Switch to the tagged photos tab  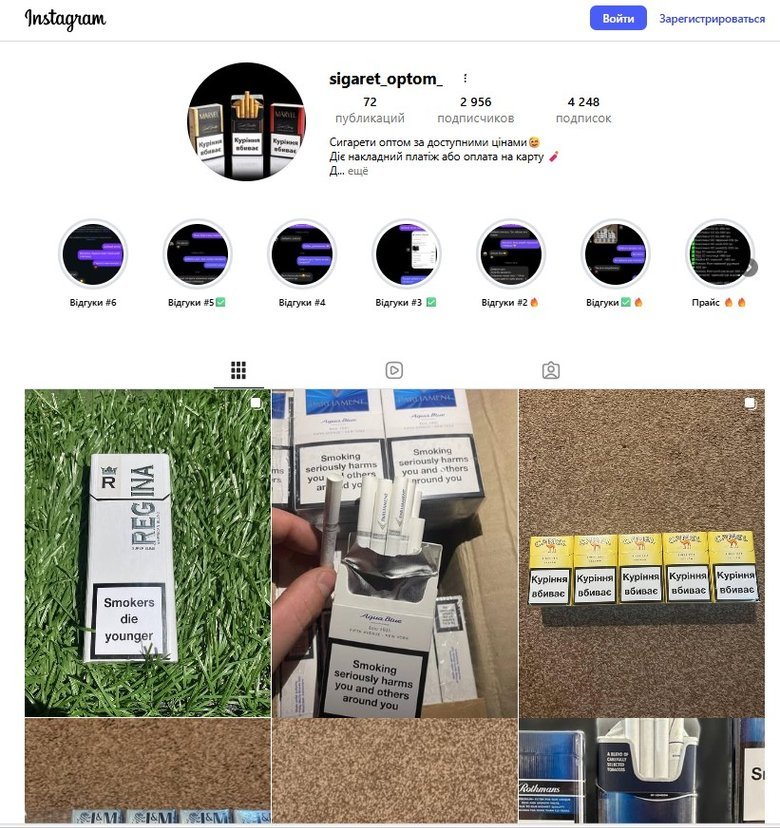(550, 371)
